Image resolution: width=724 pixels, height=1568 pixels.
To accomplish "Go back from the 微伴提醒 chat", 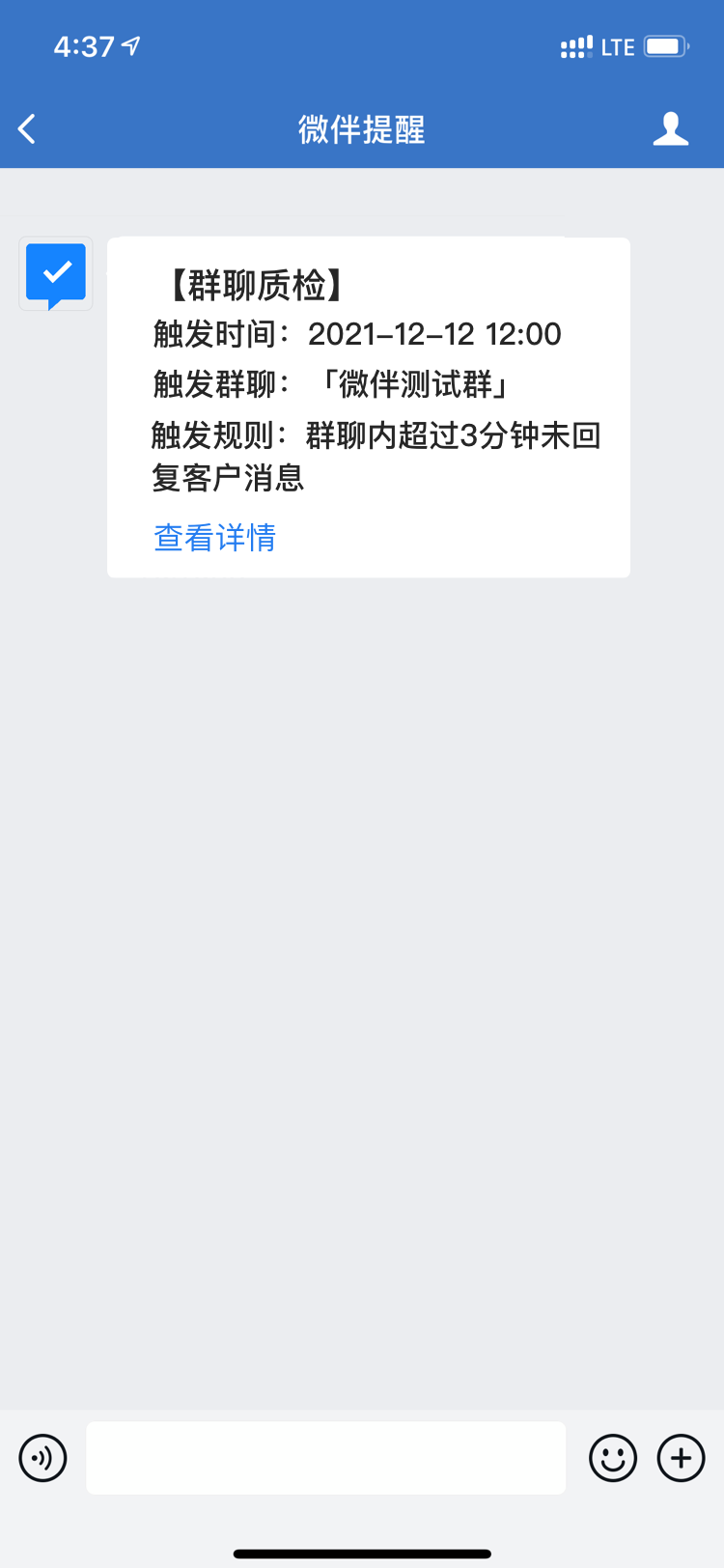I will pos(27,128).
